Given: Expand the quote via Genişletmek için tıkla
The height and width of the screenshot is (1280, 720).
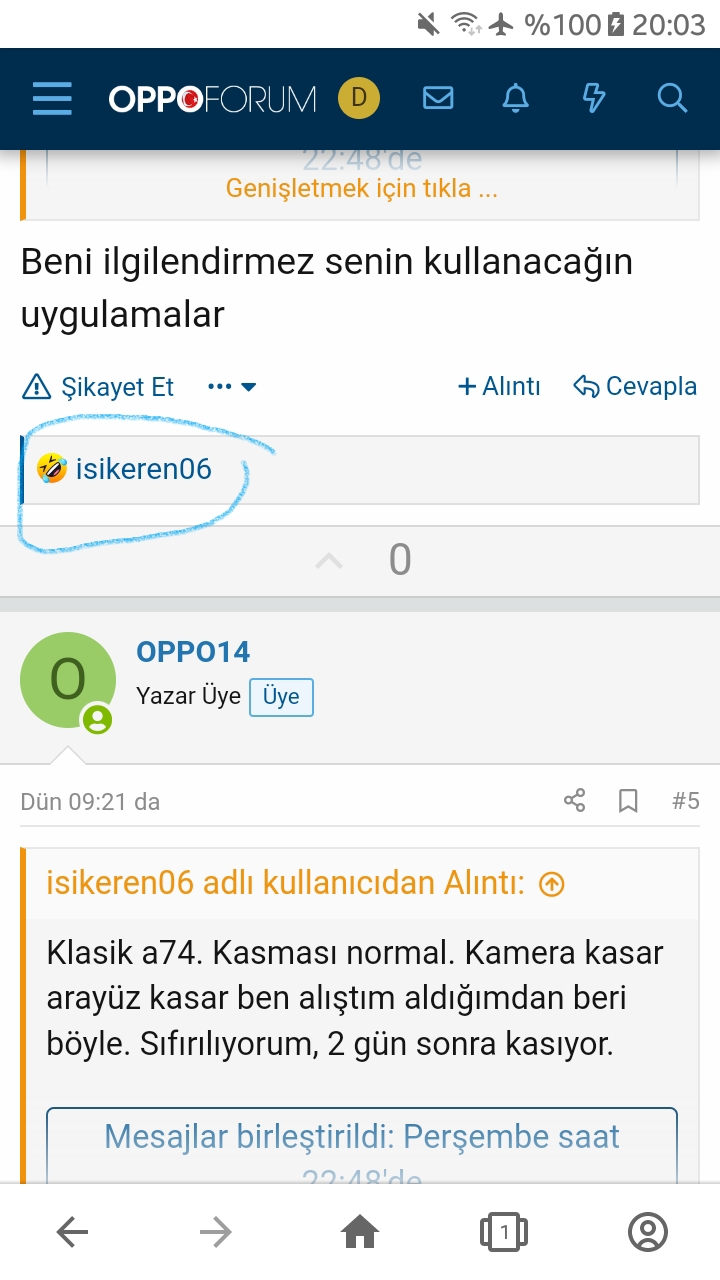Looking at the screenshot, I should (362, 188).
